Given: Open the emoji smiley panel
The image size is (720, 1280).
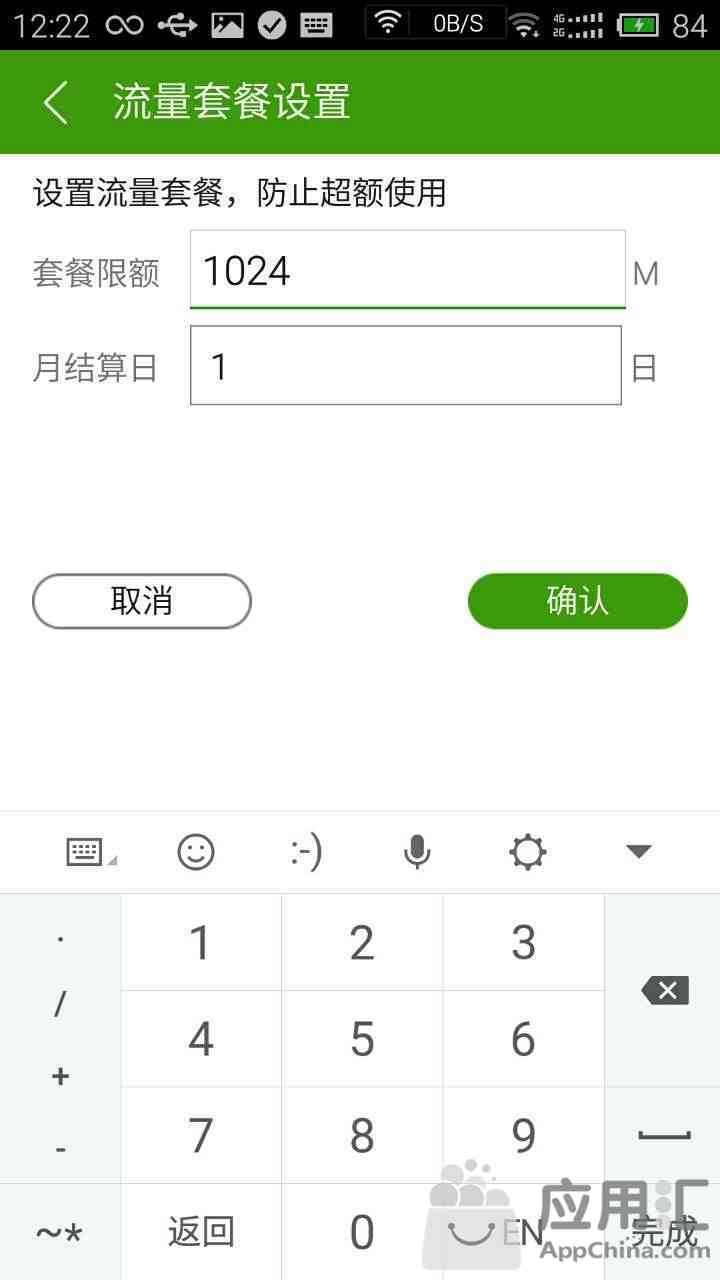Looking at the screenshot, I should coord(196,852).
